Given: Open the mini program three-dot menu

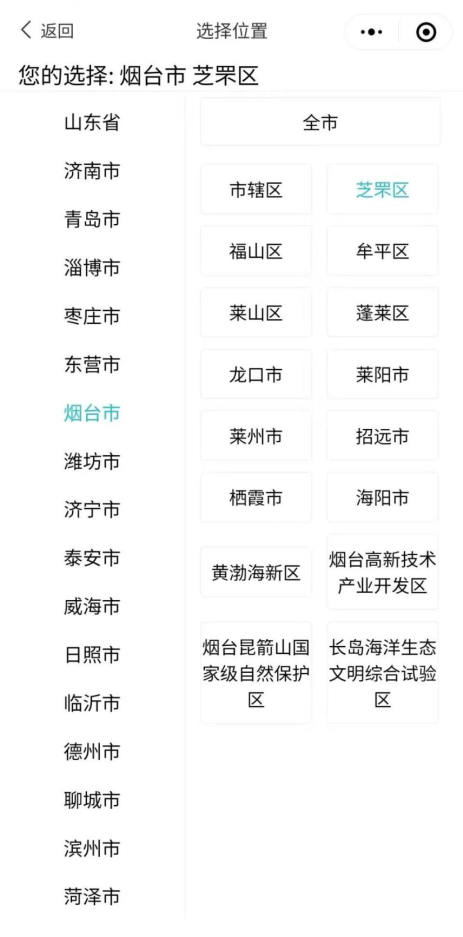Looking at the screenshot, I should coord(371,32).
